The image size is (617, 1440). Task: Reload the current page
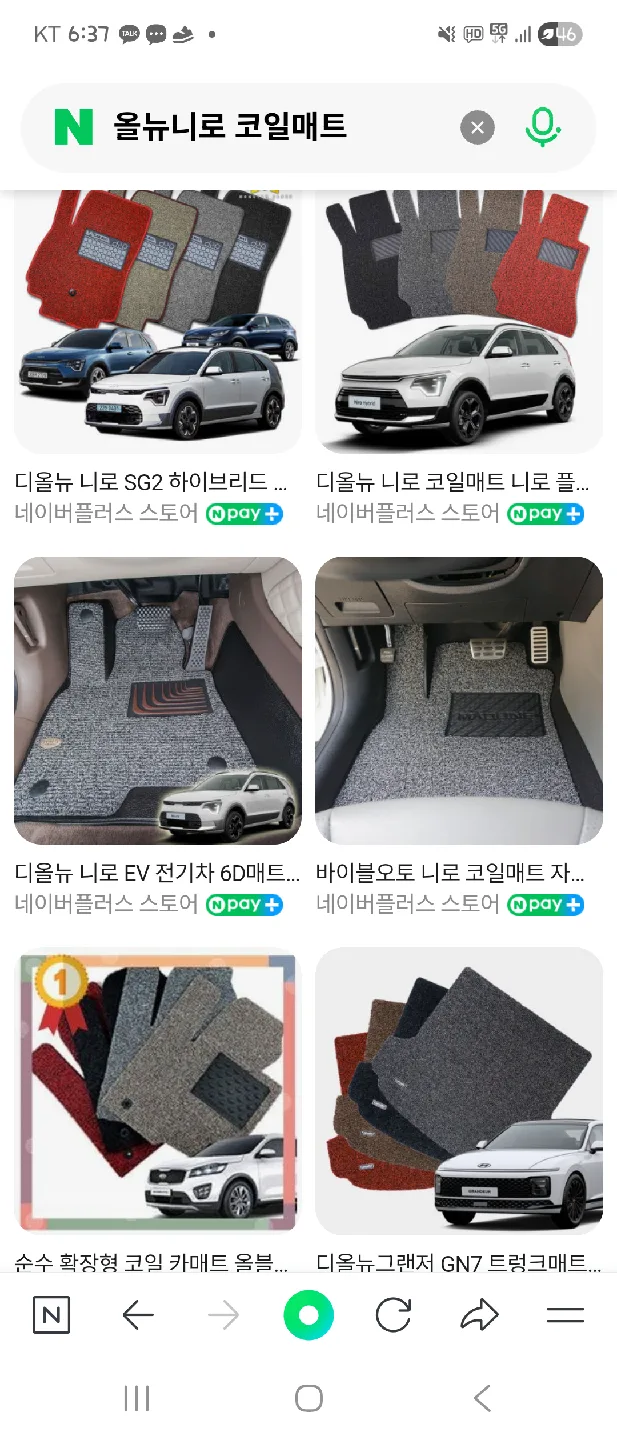393,1315
